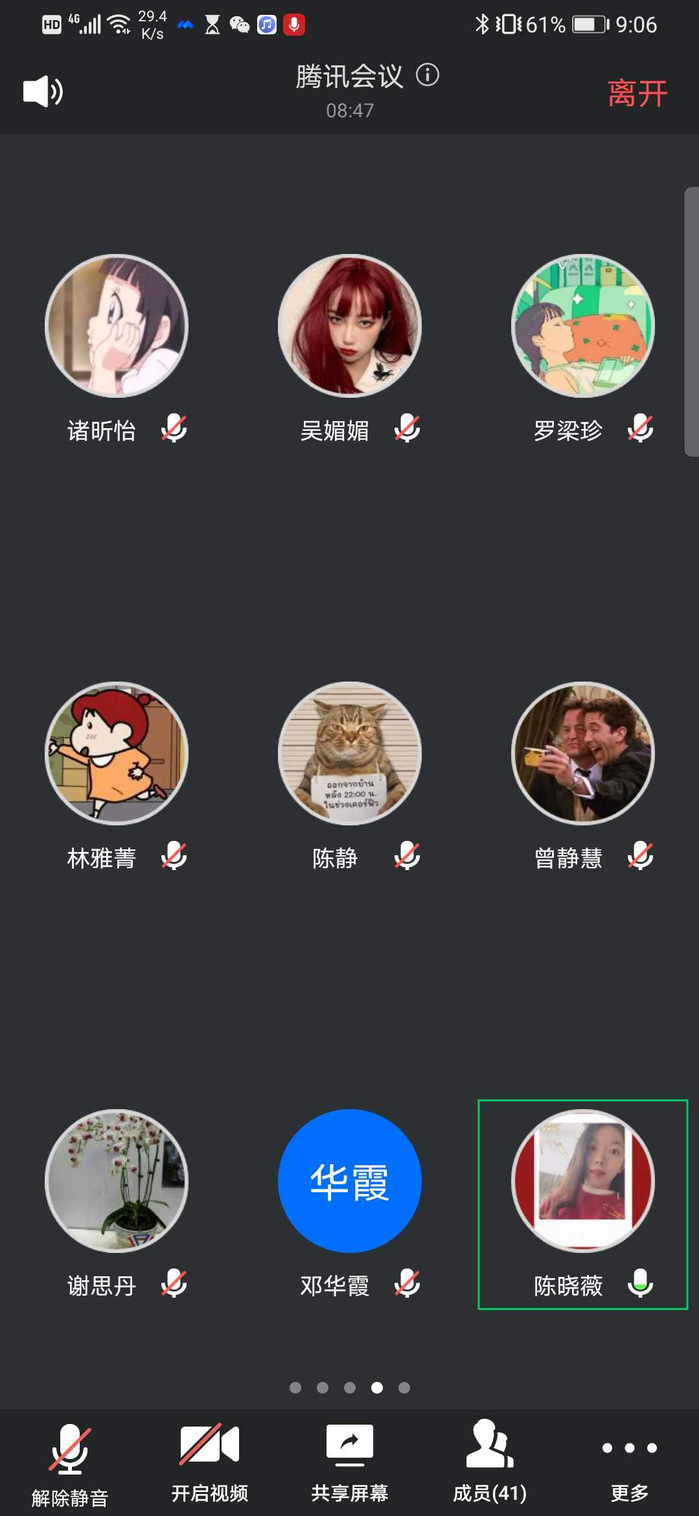This screenshot has width=699, height=1516.
Task: Open the 成员(41) members list
Action: (490, 1464)
